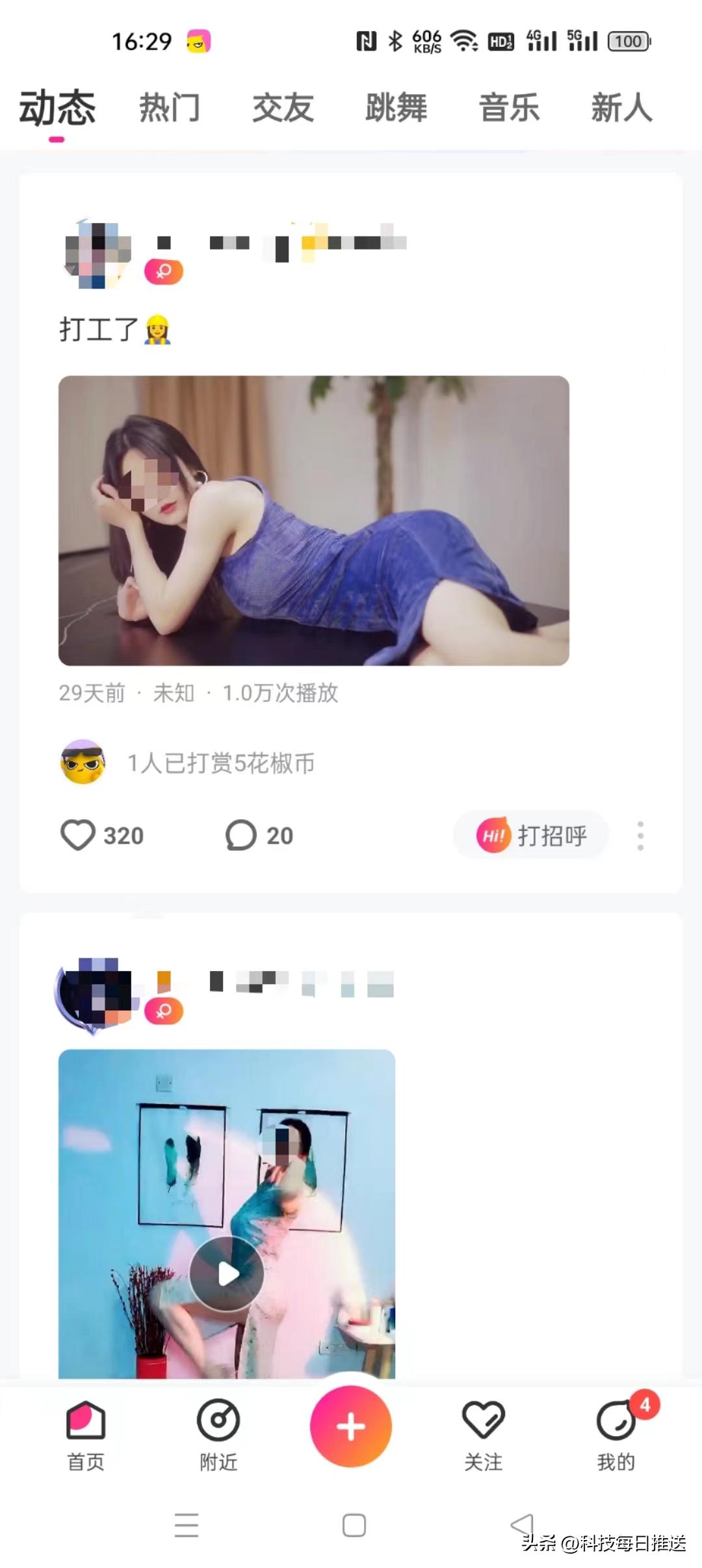This screenshot has width=702, height=1568.
Task: Tap the center plus button to create post
Action: [351, 1428]
